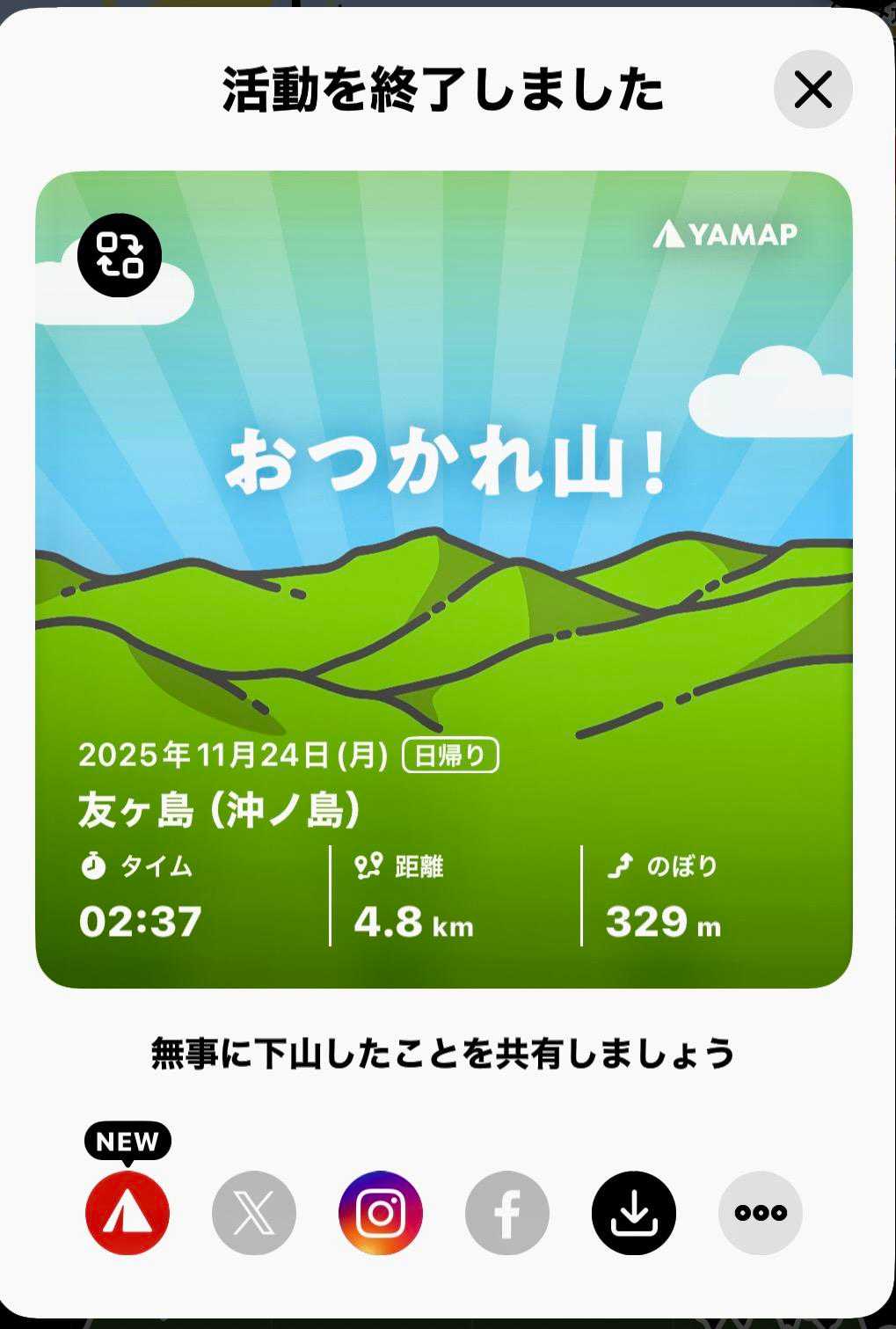Share the activity on X
Viewport: 896px width, 1329px height.
pos(254,1213)
